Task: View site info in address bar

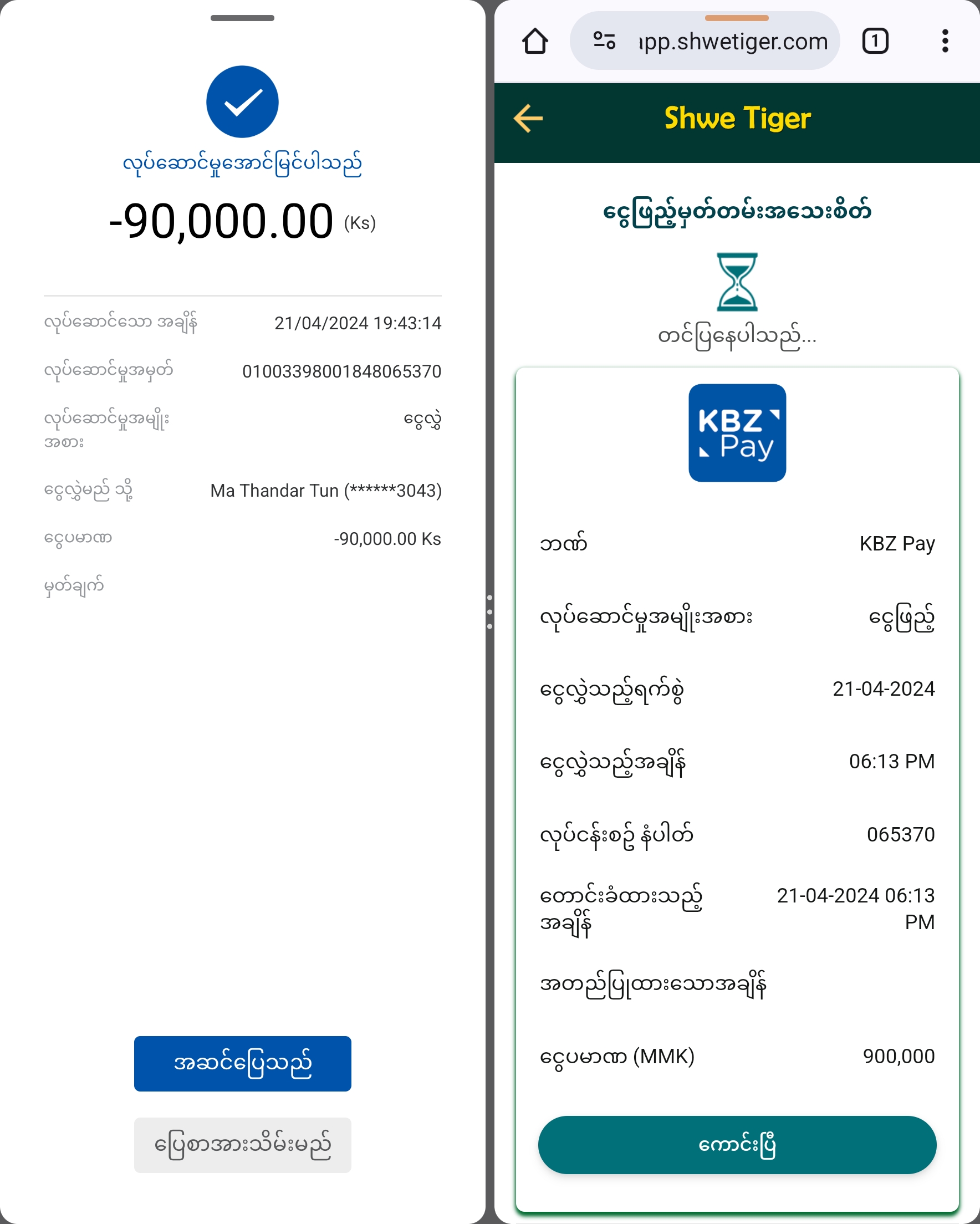Action: click(x=604, y=41)
